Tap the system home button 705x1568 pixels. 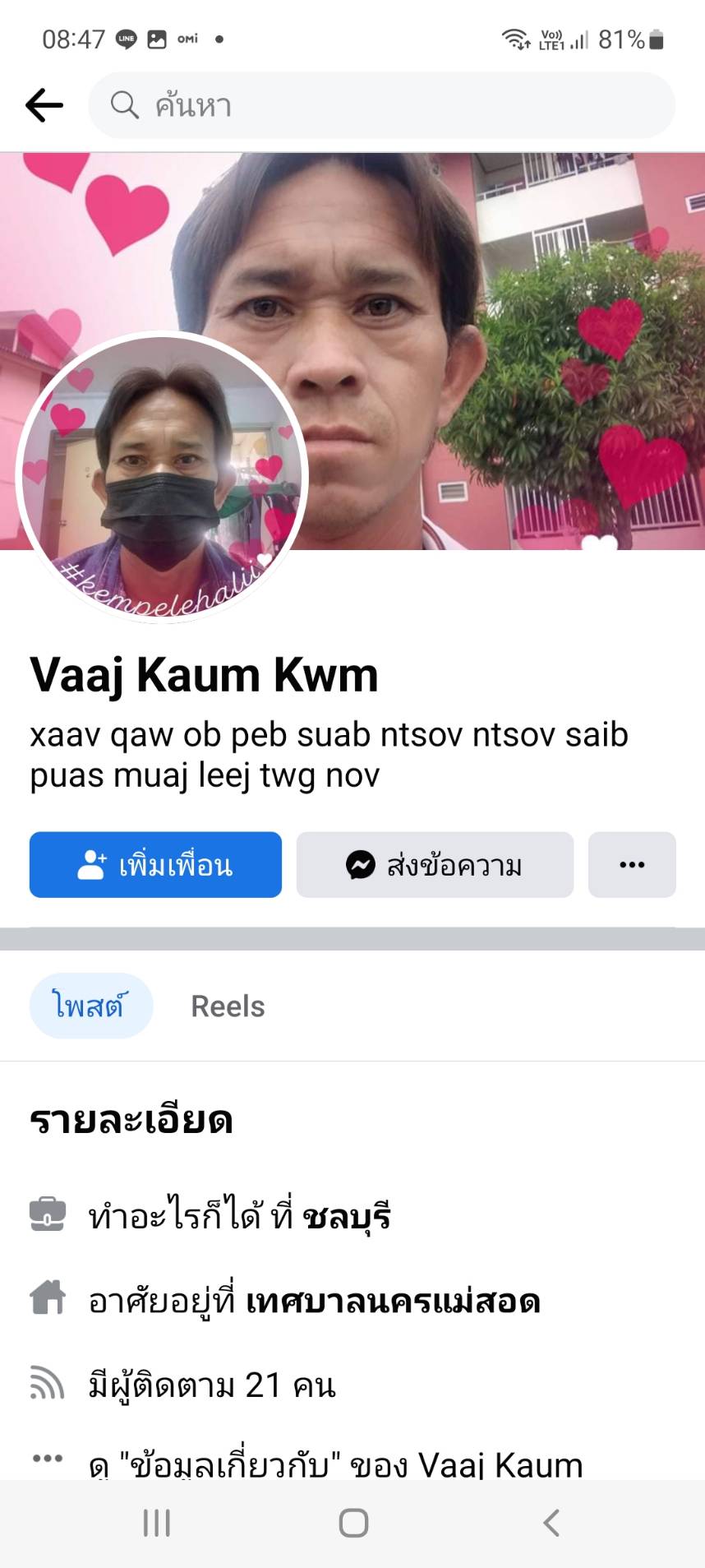[x=353, y=1523]
